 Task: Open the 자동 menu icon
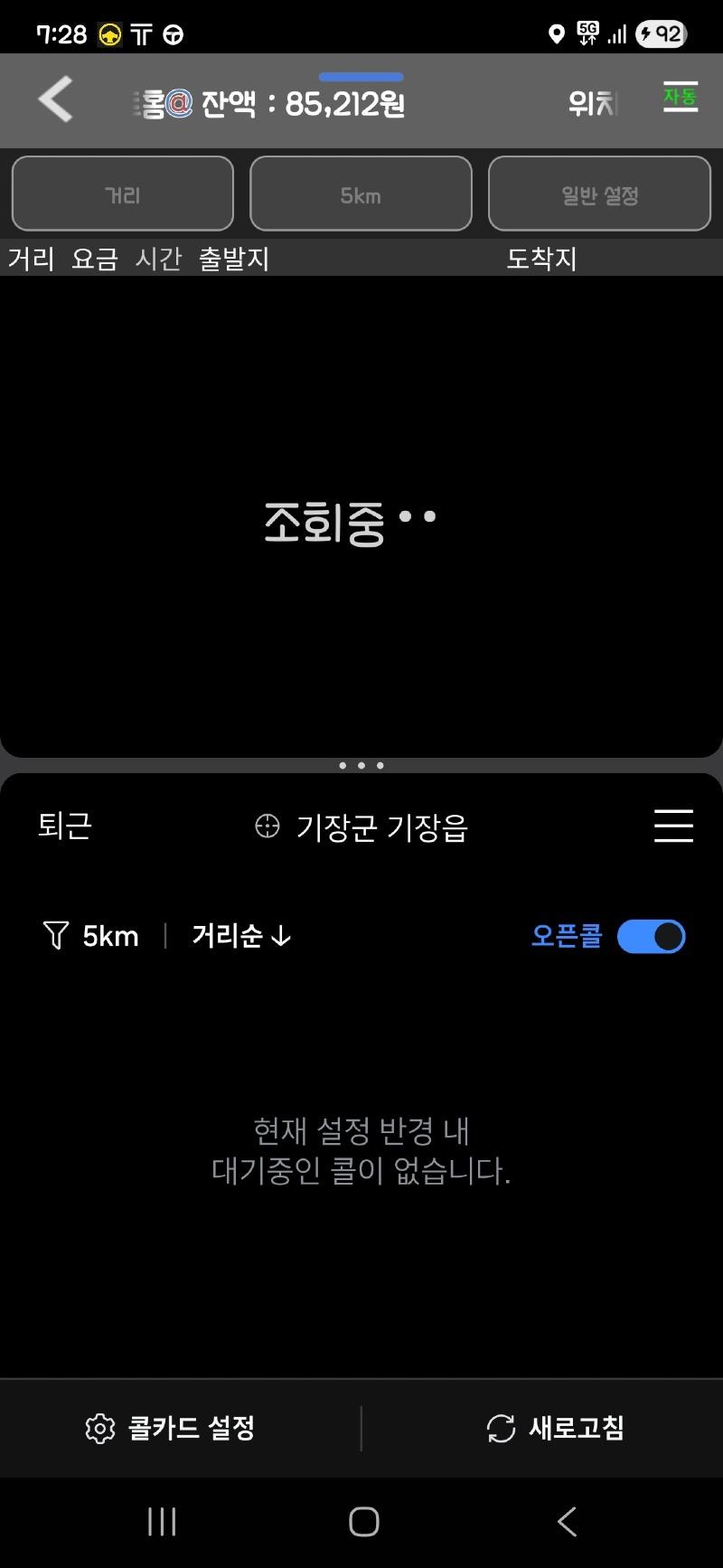[x=680, y=97]
